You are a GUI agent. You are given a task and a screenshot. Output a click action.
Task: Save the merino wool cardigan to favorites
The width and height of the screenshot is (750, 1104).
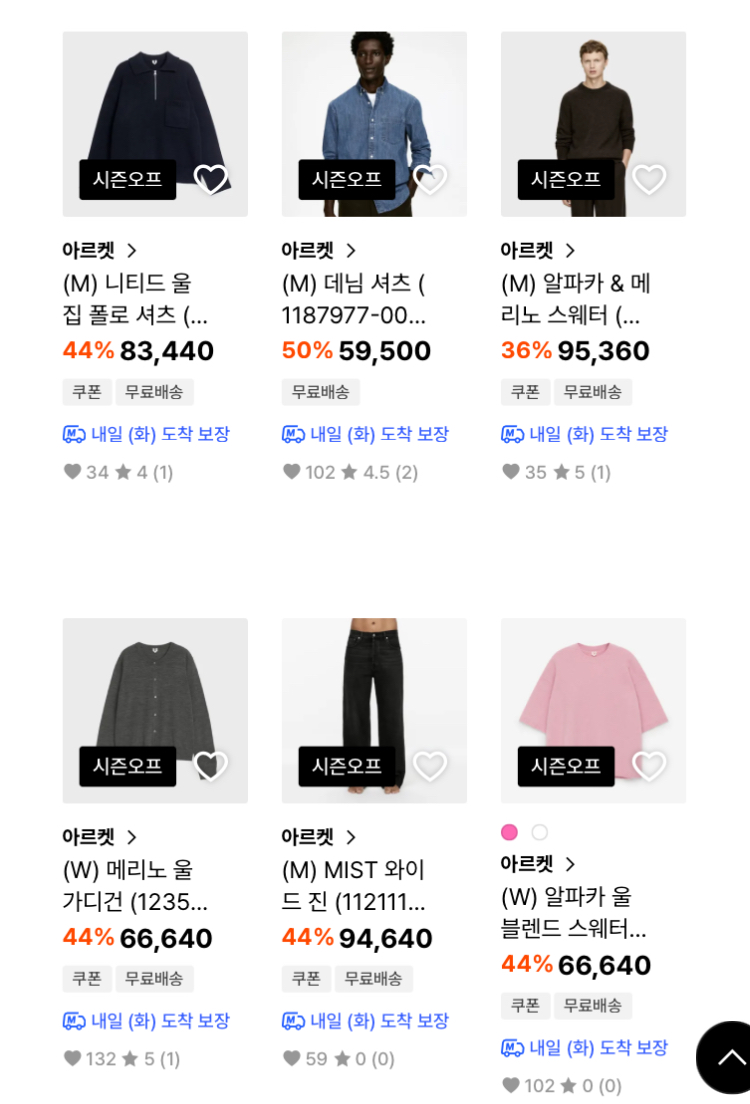[x=210, y=766]
